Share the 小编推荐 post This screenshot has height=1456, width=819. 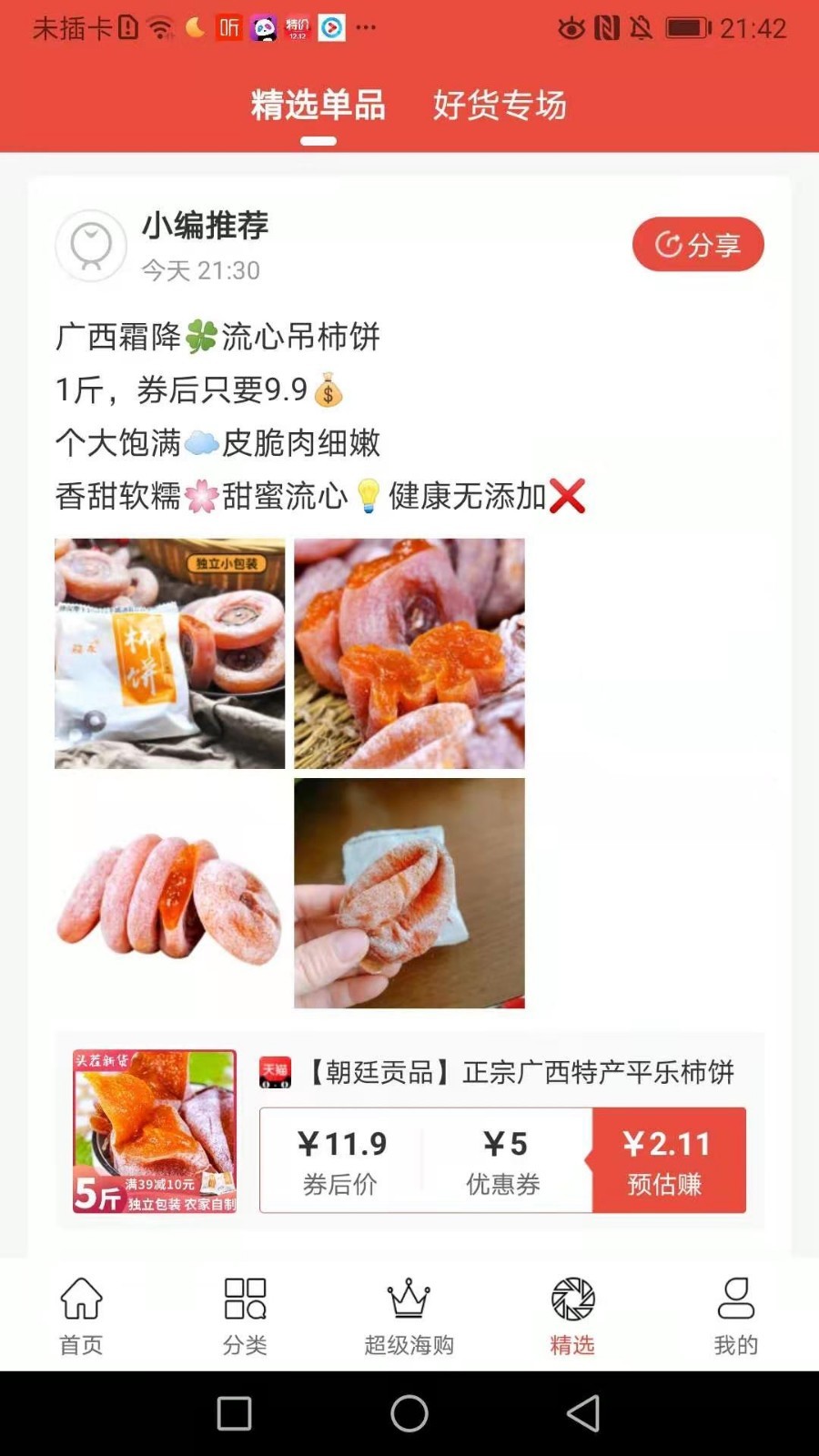tap(698, 244)
